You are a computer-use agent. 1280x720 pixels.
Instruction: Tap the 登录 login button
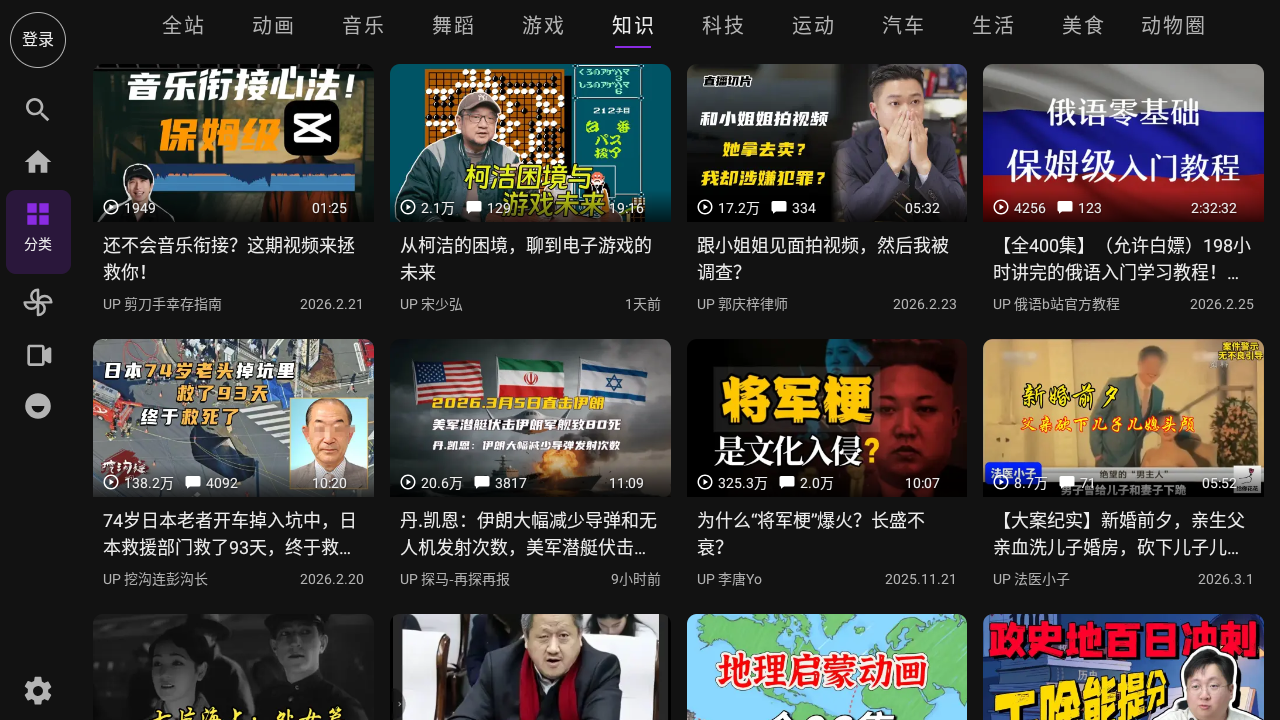click(x=38, y=40)
